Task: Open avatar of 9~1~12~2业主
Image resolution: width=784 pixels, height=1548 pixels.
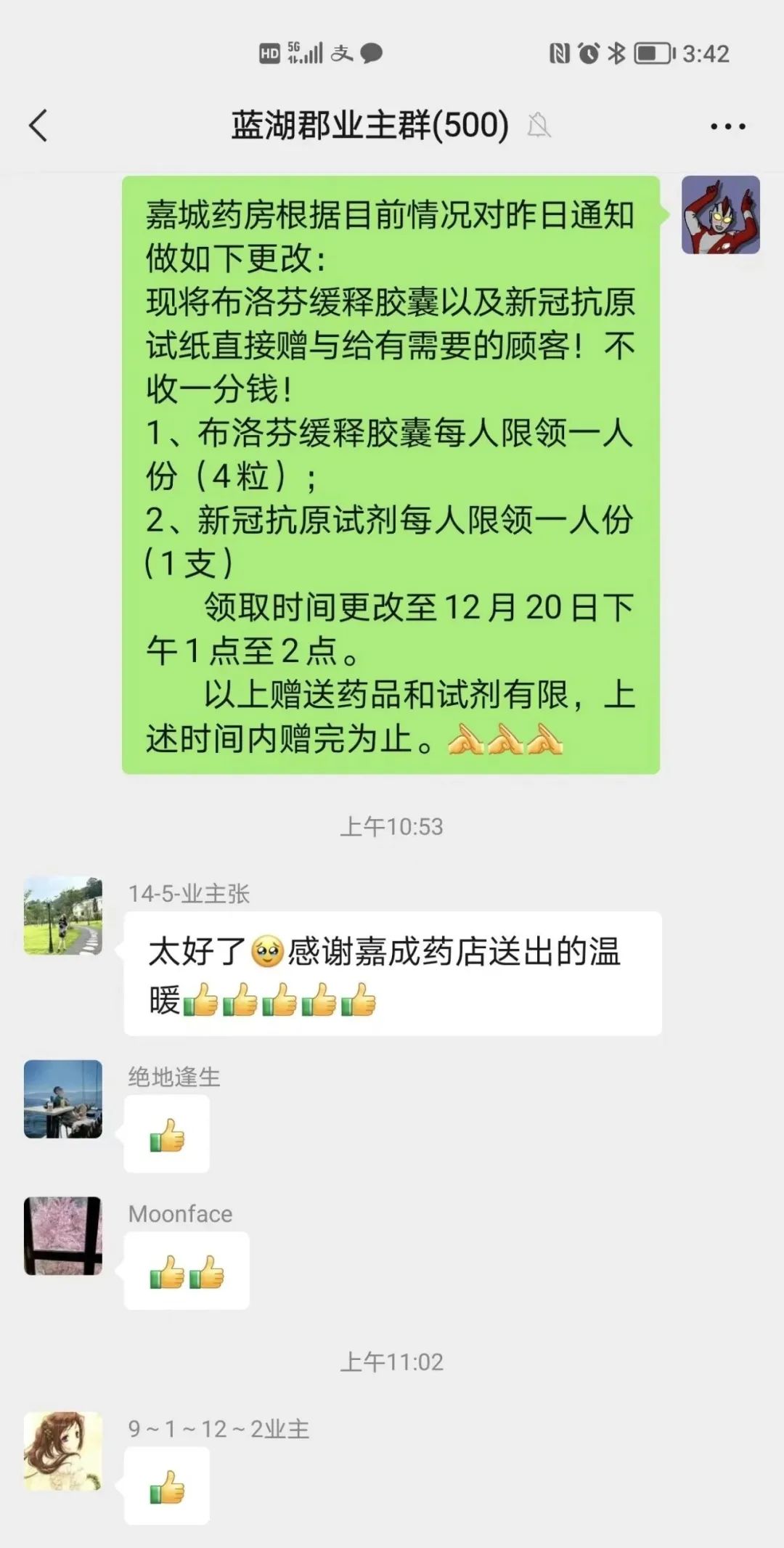Action: click(63, 1451)
